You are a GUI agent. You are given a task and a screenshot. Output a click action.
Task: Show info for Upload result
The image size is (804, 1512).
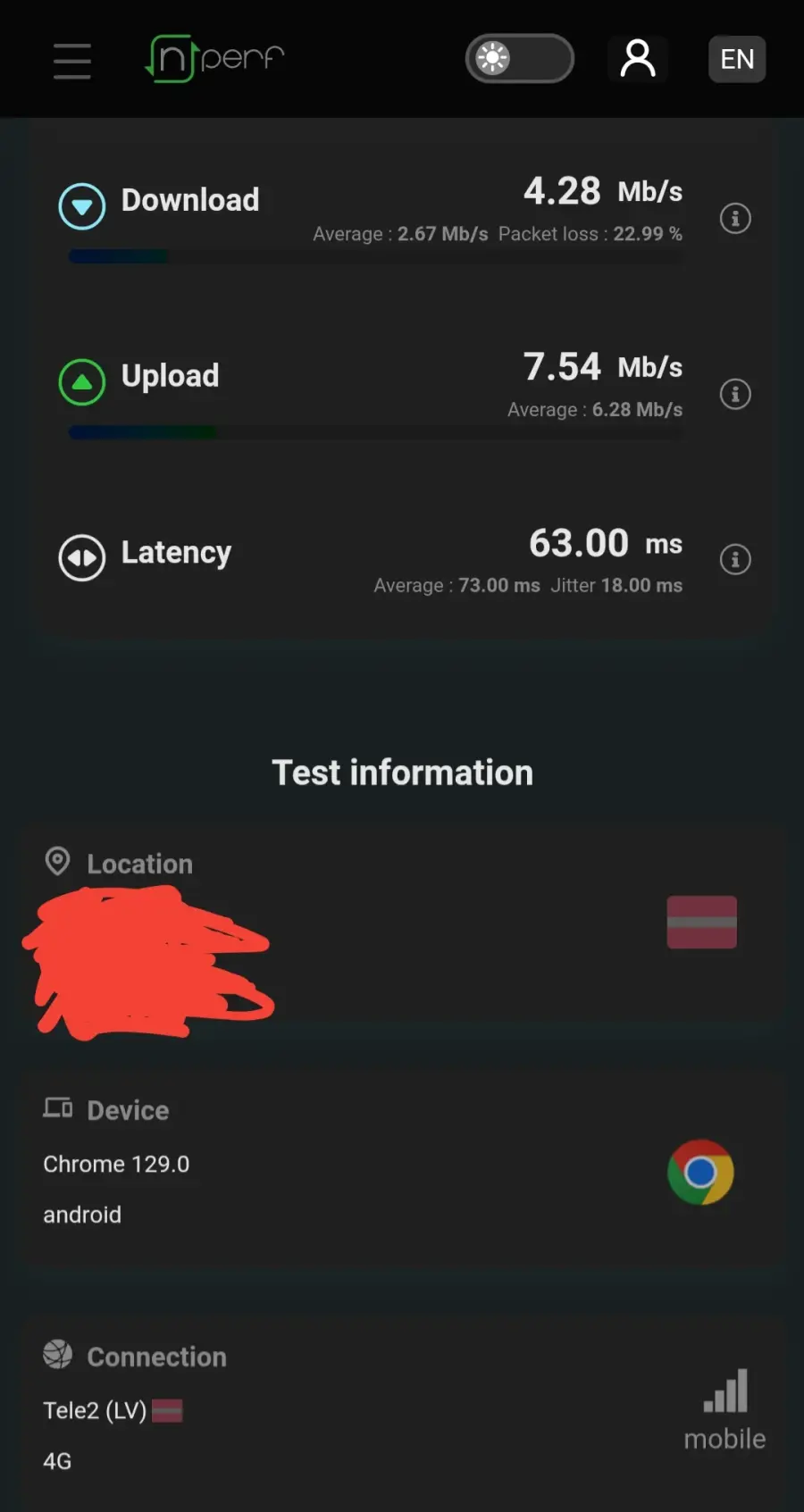pos(735,394)
